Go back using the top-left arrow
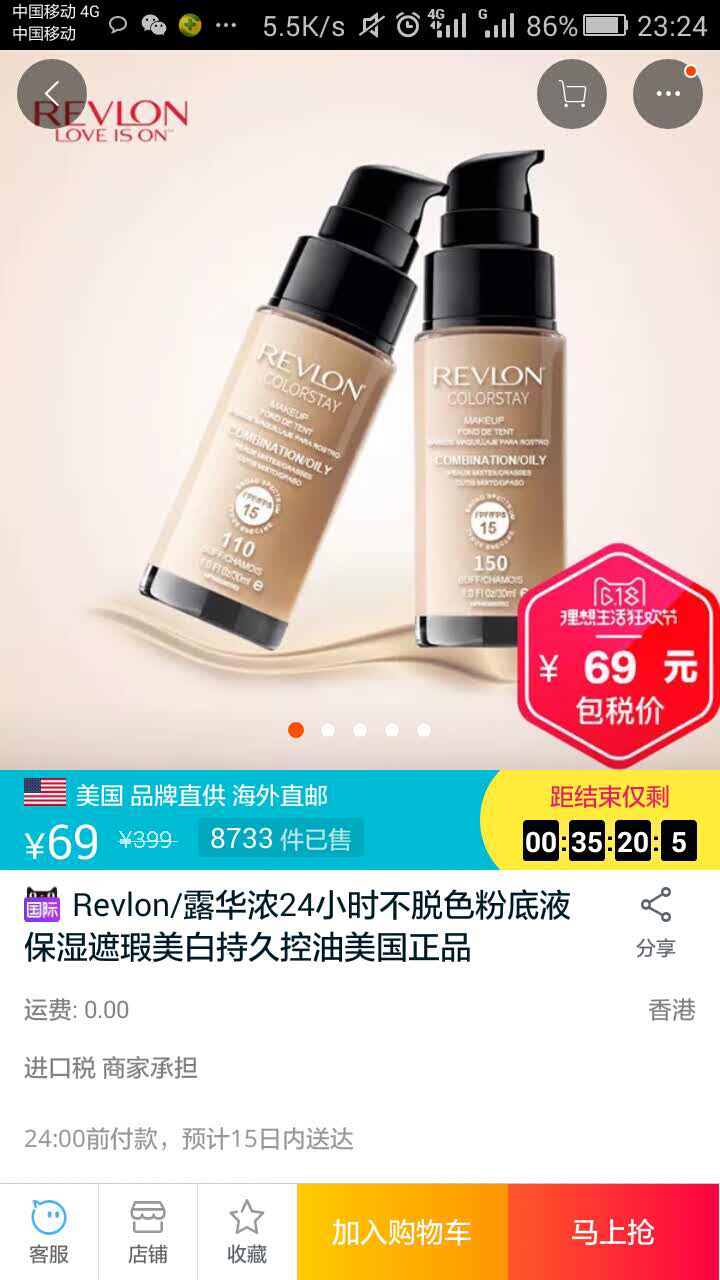The width and height of the screenshot is (720, 1280). point(52,94)
